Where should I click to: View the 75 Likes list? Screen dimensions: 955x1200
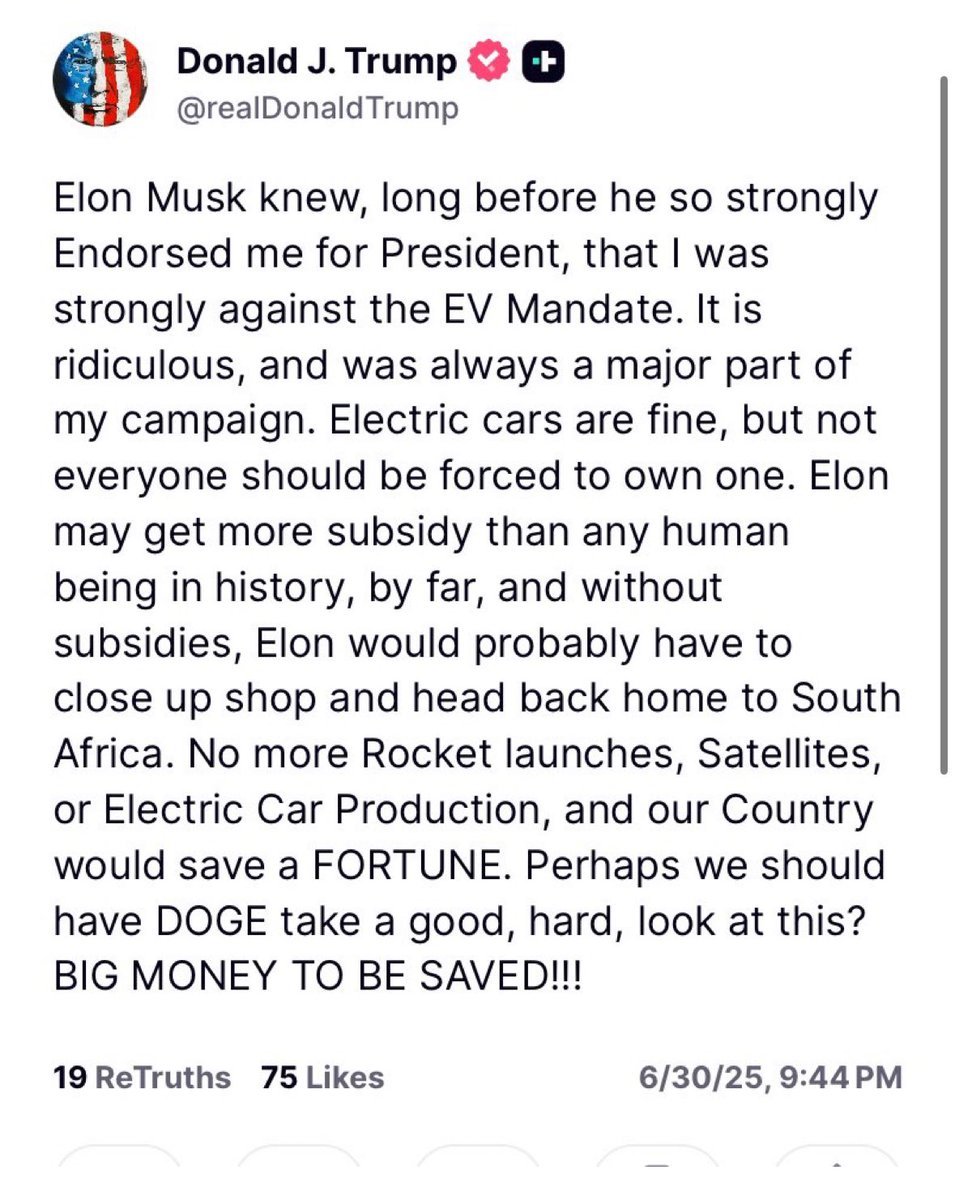pos(322,1077)
